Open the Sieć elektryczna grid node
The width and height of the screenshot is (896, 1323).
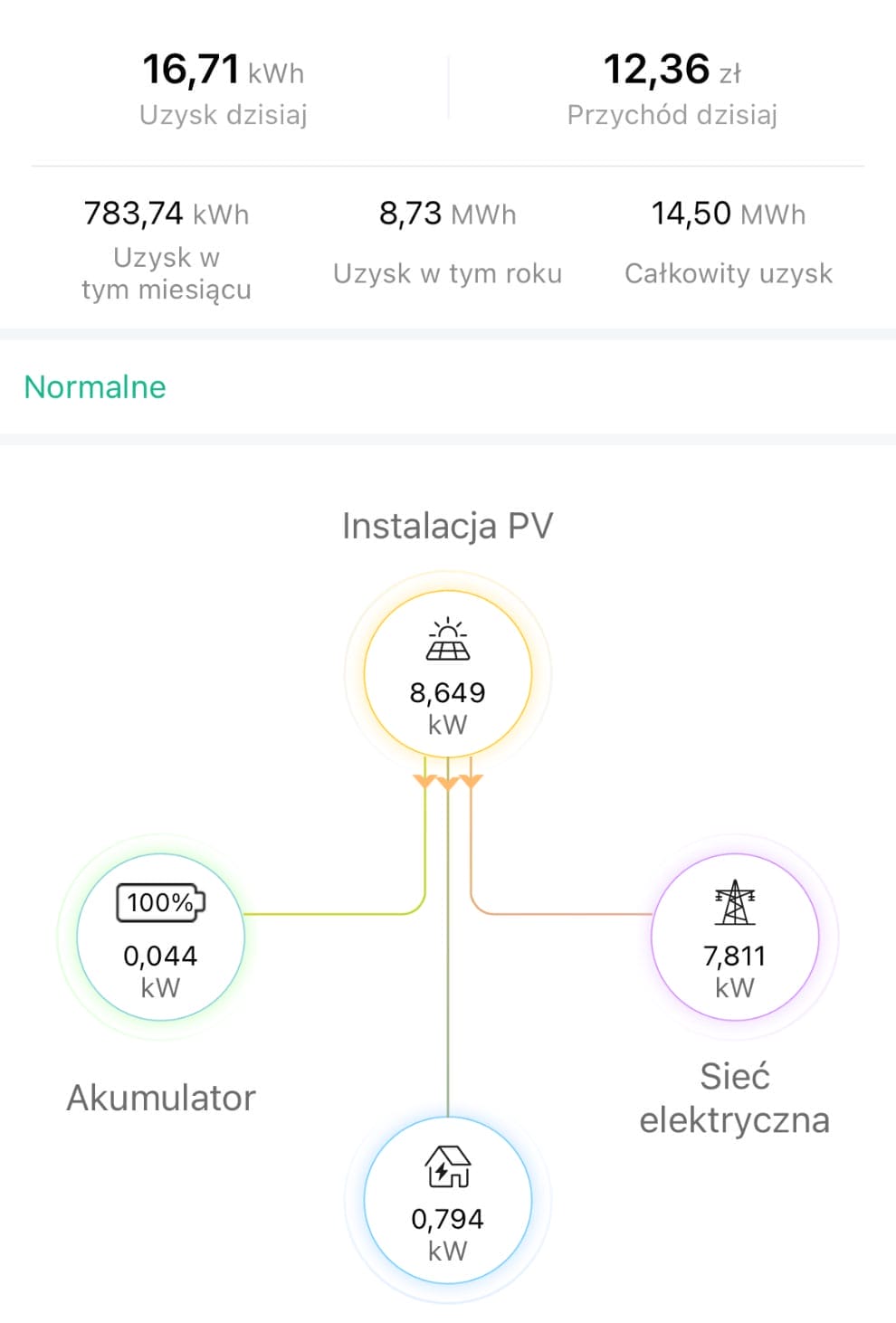click(734, 938)
